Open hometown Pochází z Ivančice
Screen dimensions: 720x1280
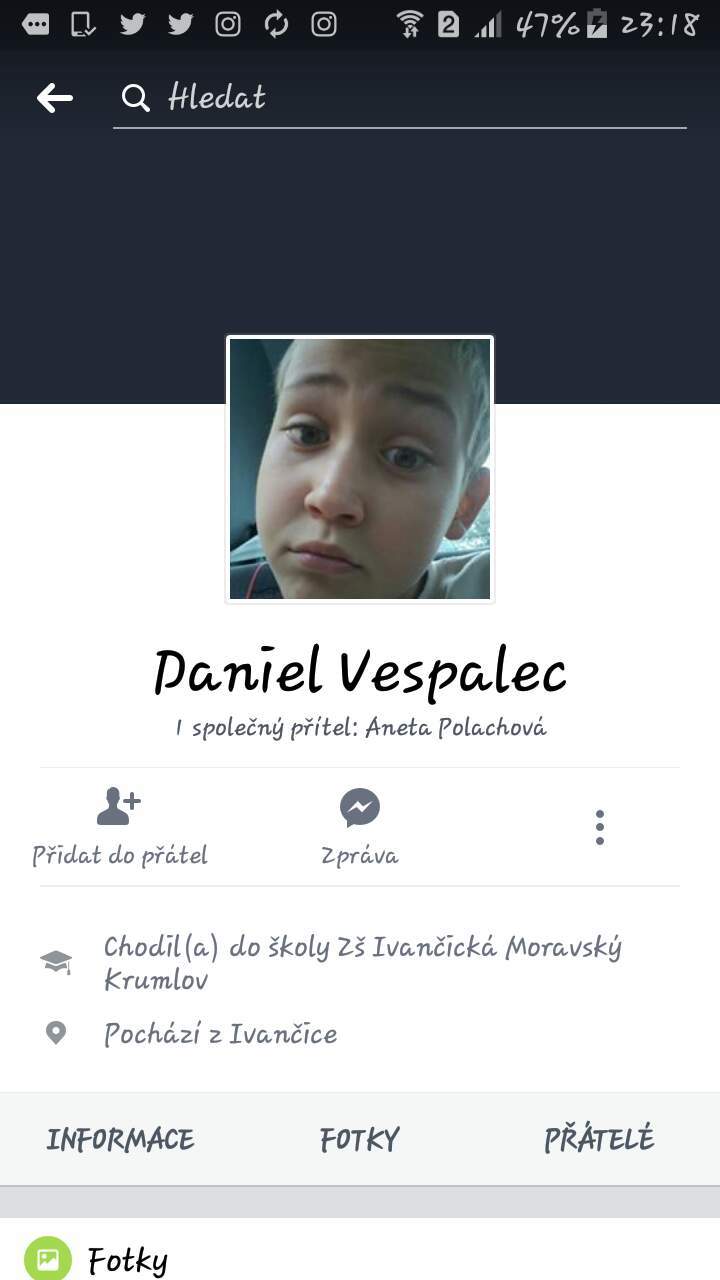(221, 1033)
